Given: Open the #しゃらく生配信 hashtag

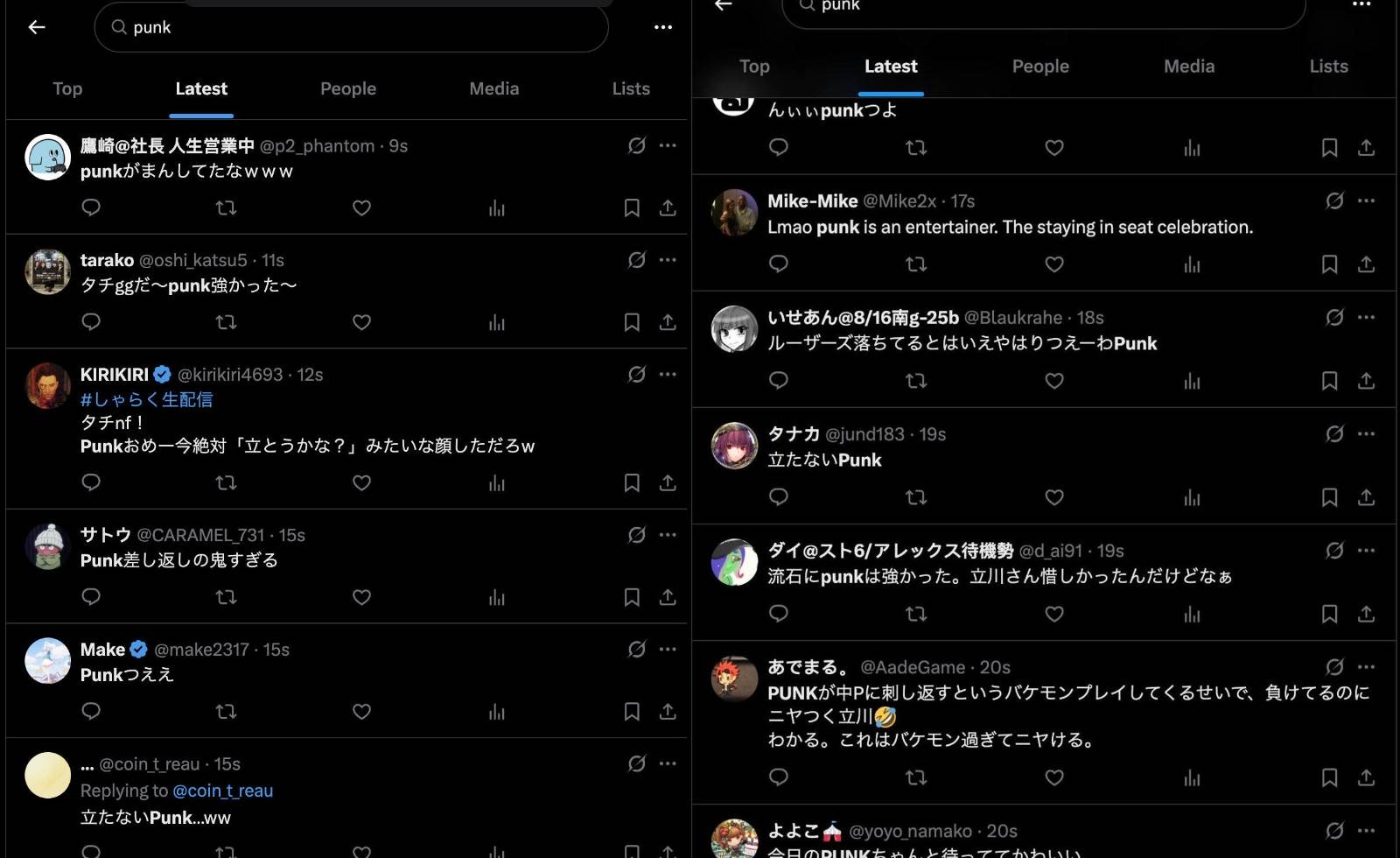Looking at the screenshot, I should point(146,399).
